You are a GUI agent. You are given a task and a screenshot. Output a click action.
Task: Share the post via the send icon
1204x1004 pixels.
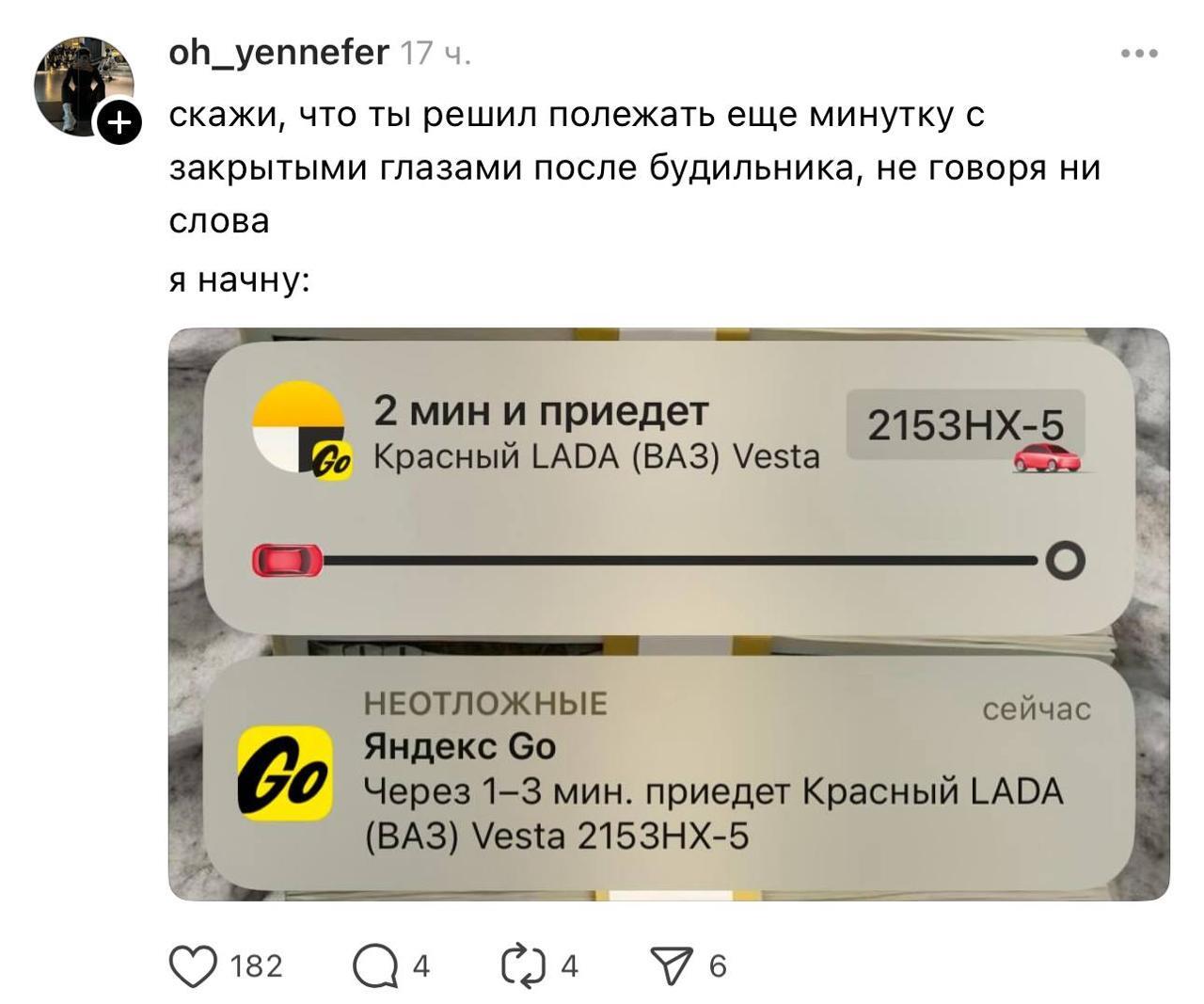[x=672, y=966]
